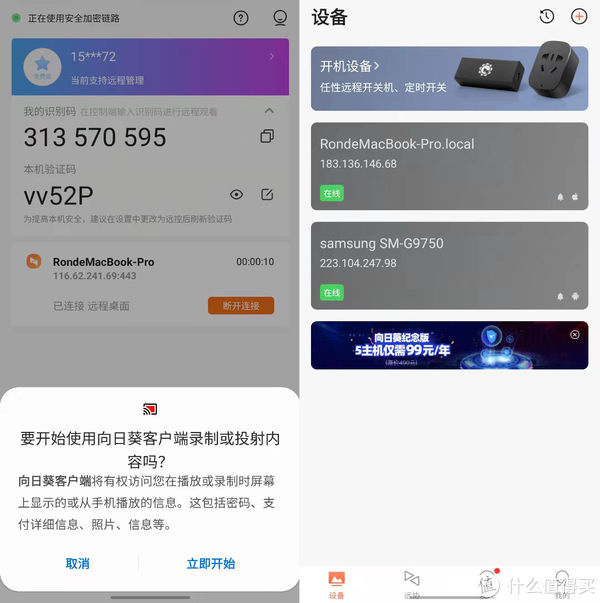This screenshot has height=603, width=600.
Task: Open the 开机设备 banner
Action: (x=449, y=78)
